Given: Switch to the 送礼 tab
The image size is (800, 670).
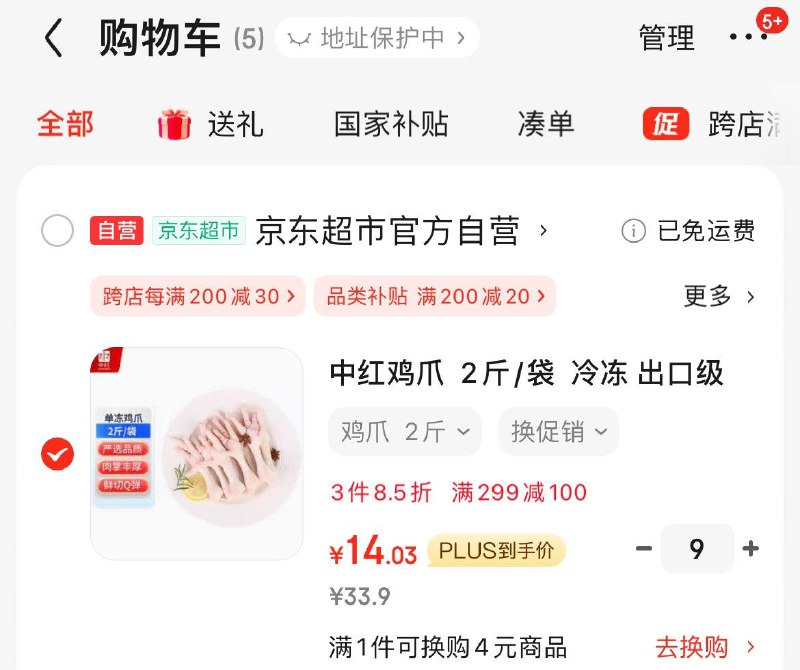Looking at the screenshot, I should tap(211, 124).
